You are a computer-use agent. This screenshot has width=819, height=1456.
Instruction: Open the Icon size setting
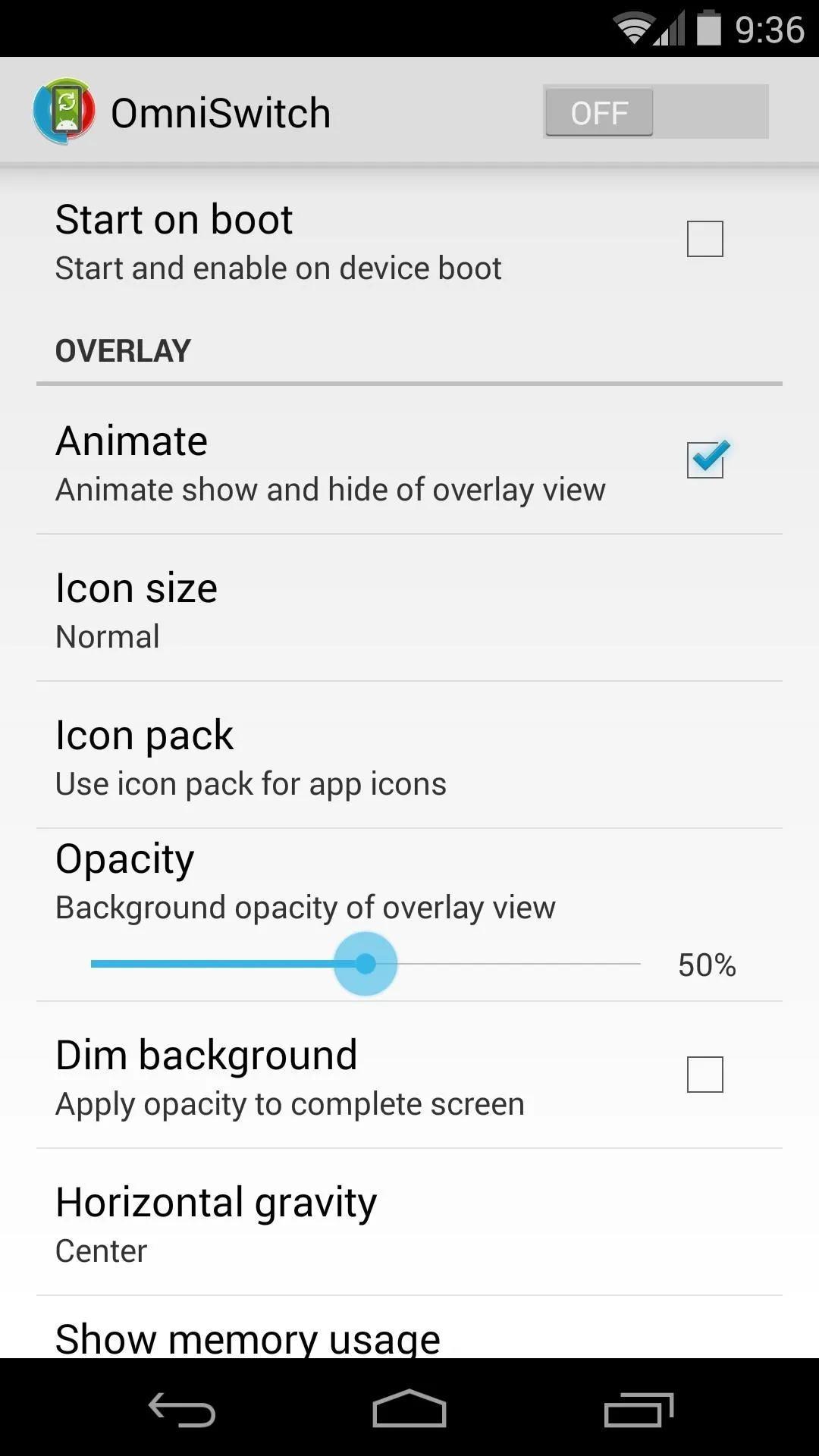coord(409,608)
